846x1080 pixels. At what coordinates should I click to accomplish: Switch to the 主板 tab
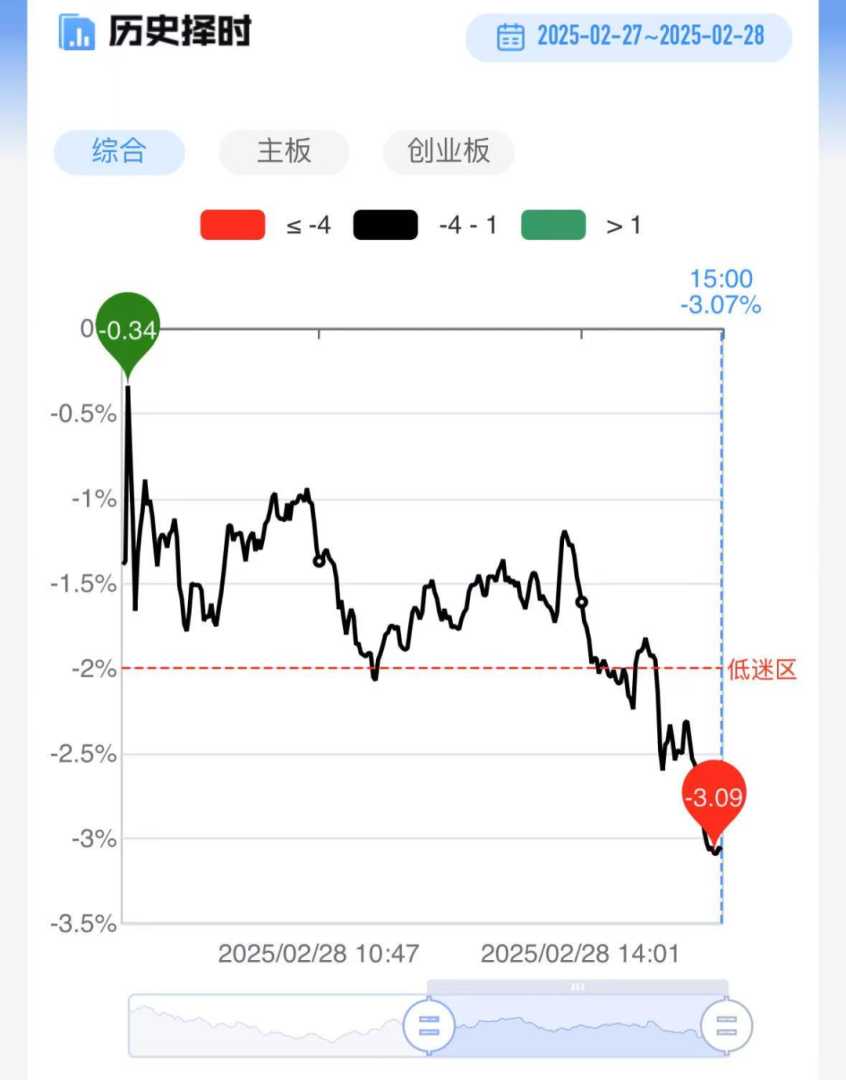284,152
